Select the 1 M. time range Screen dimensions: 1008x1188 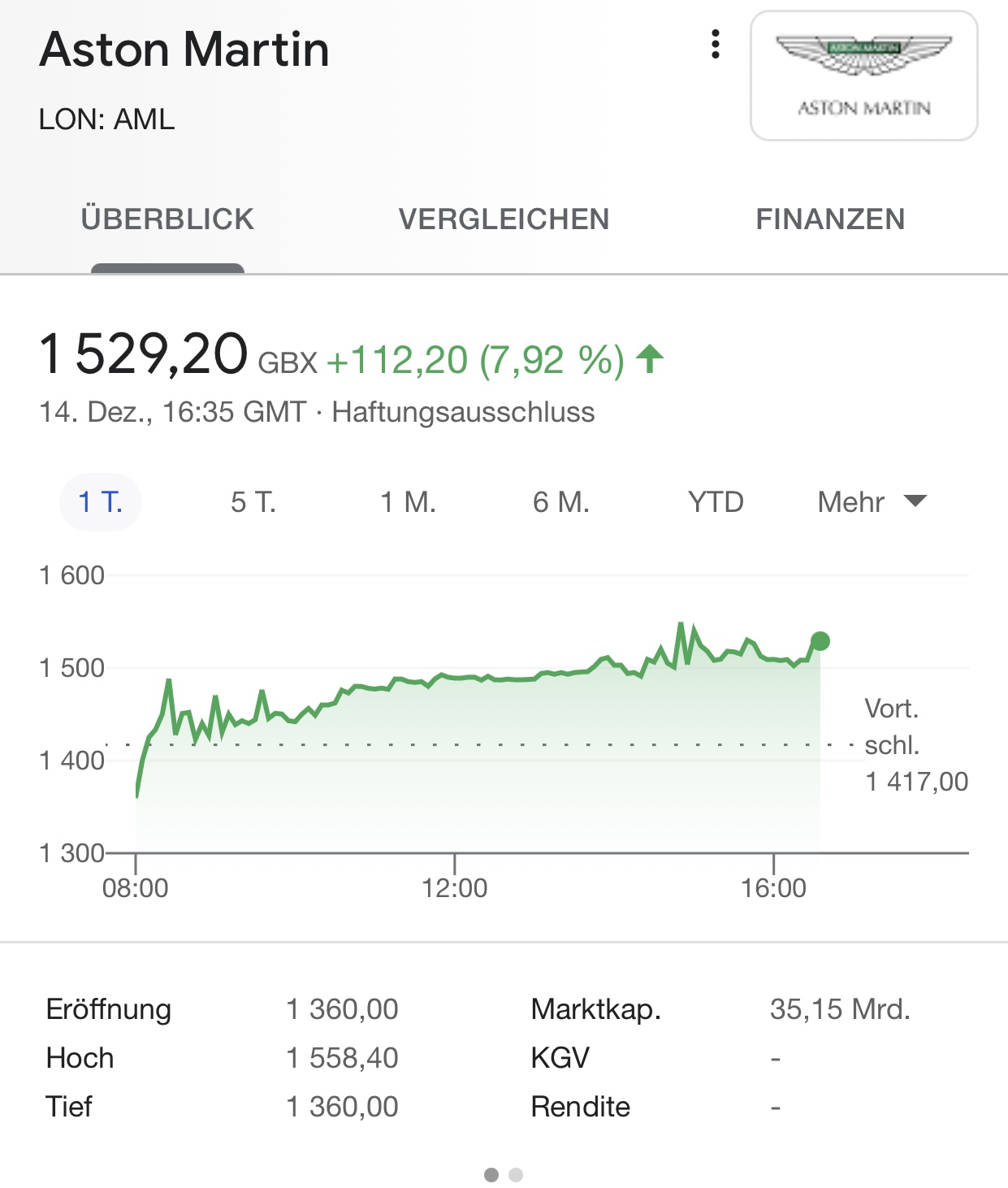click(408, 501)
